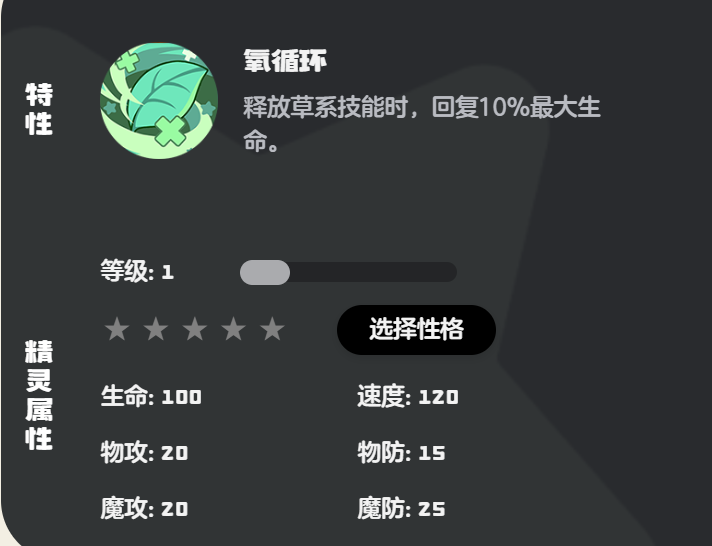Open the 选择性格 nature picker

(416, 330)
